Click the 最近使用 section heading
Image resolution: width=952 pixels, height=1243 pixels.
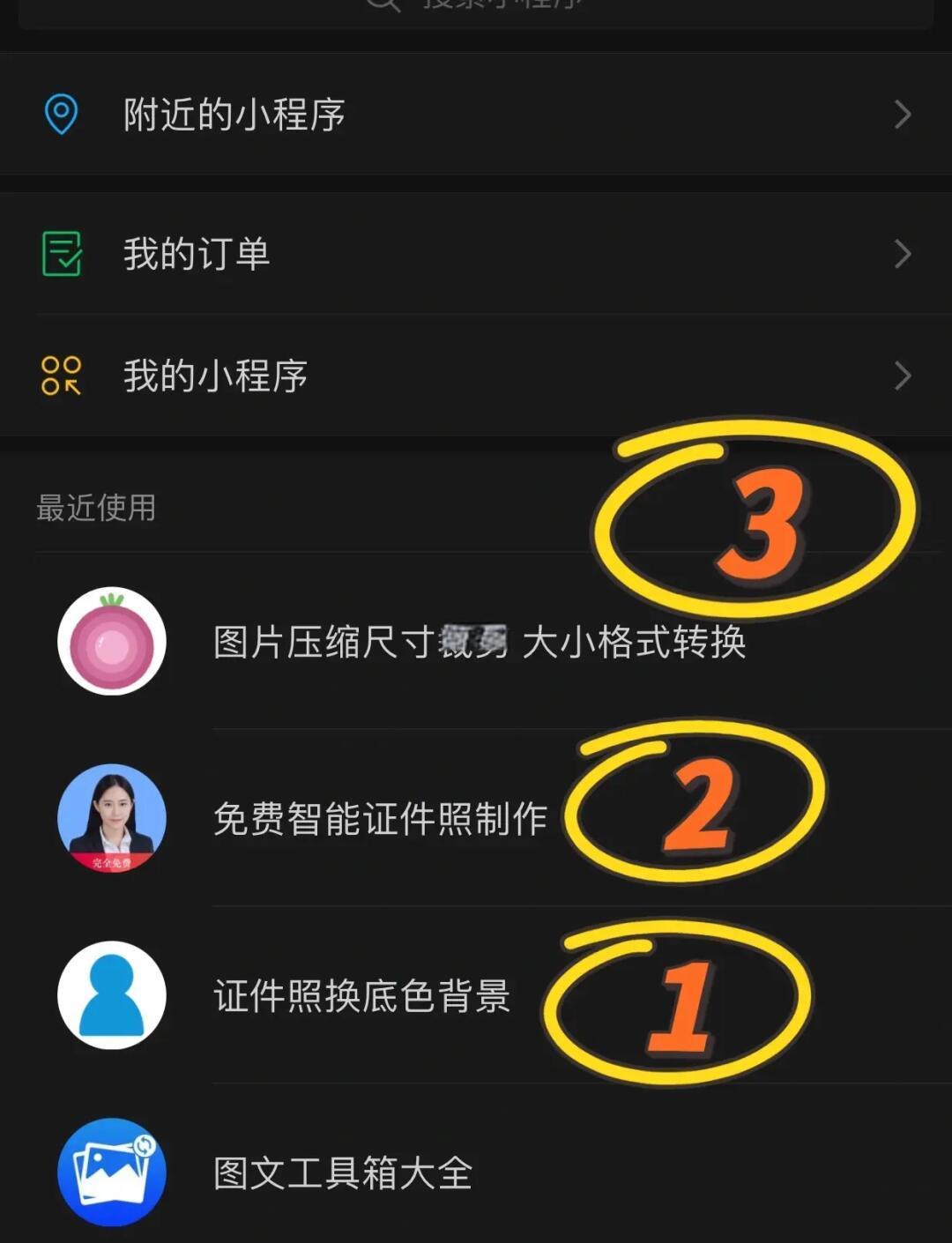[x=93, y=509]
